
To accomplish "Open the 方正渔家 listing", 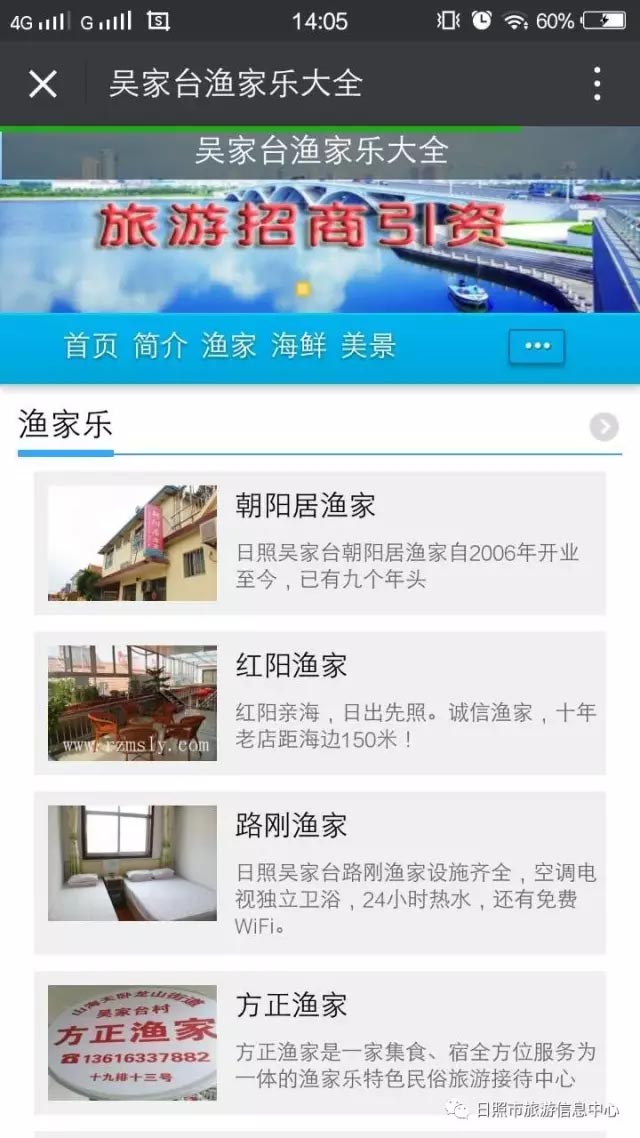I will coord(320,1042).
